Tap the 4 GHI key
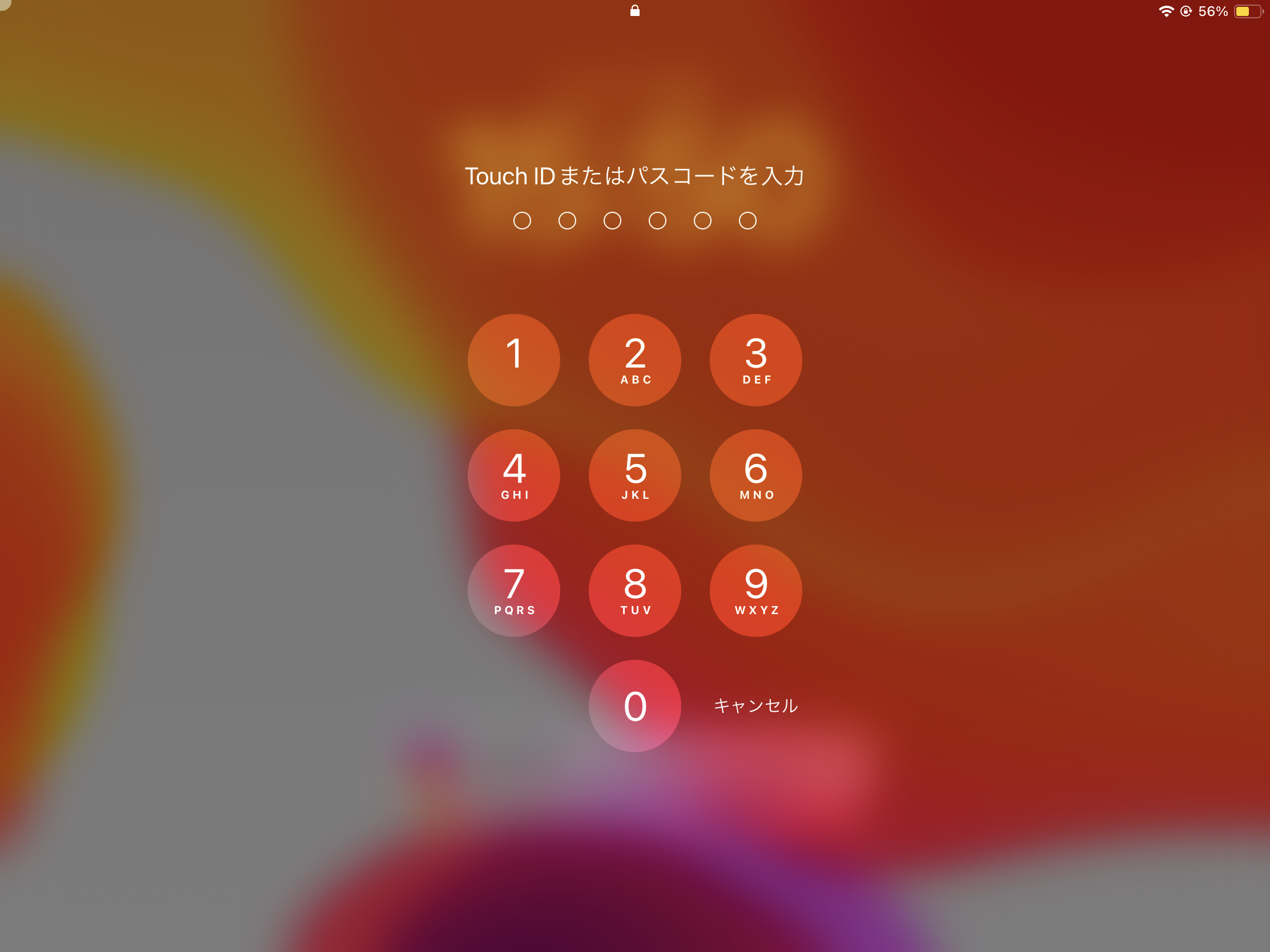 pos(514,475)
